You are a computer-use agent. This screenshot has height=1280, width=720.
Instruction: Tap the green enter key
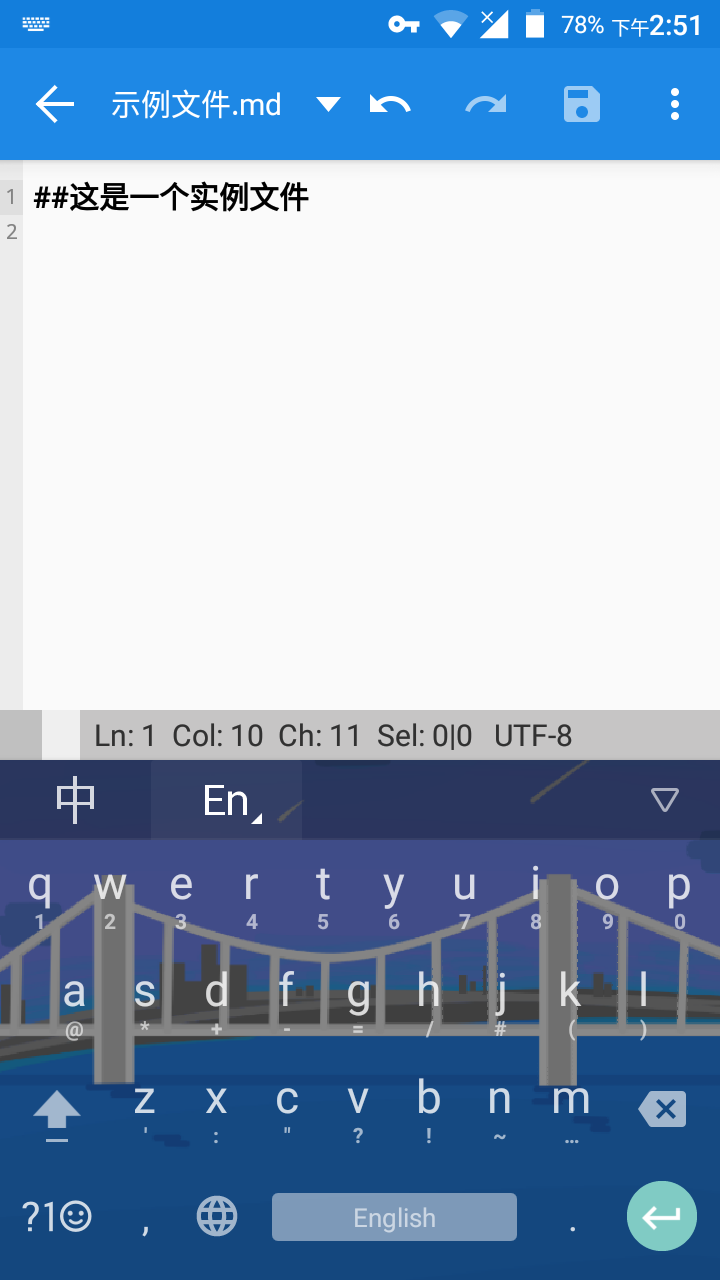click(x=662, y=1216)
